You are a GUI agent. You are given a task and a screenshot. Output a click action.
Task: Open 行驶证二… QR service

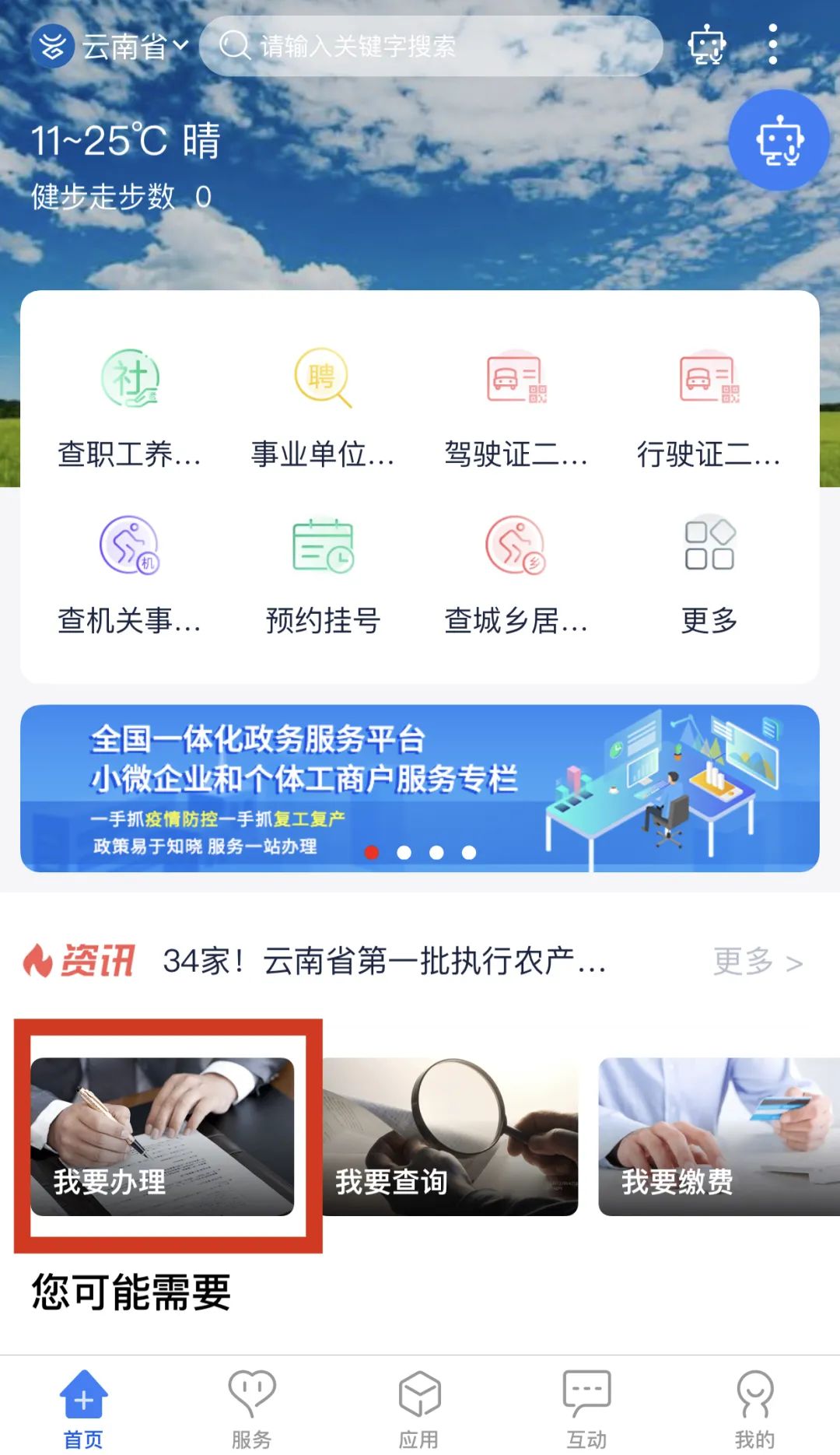(709, 409)
